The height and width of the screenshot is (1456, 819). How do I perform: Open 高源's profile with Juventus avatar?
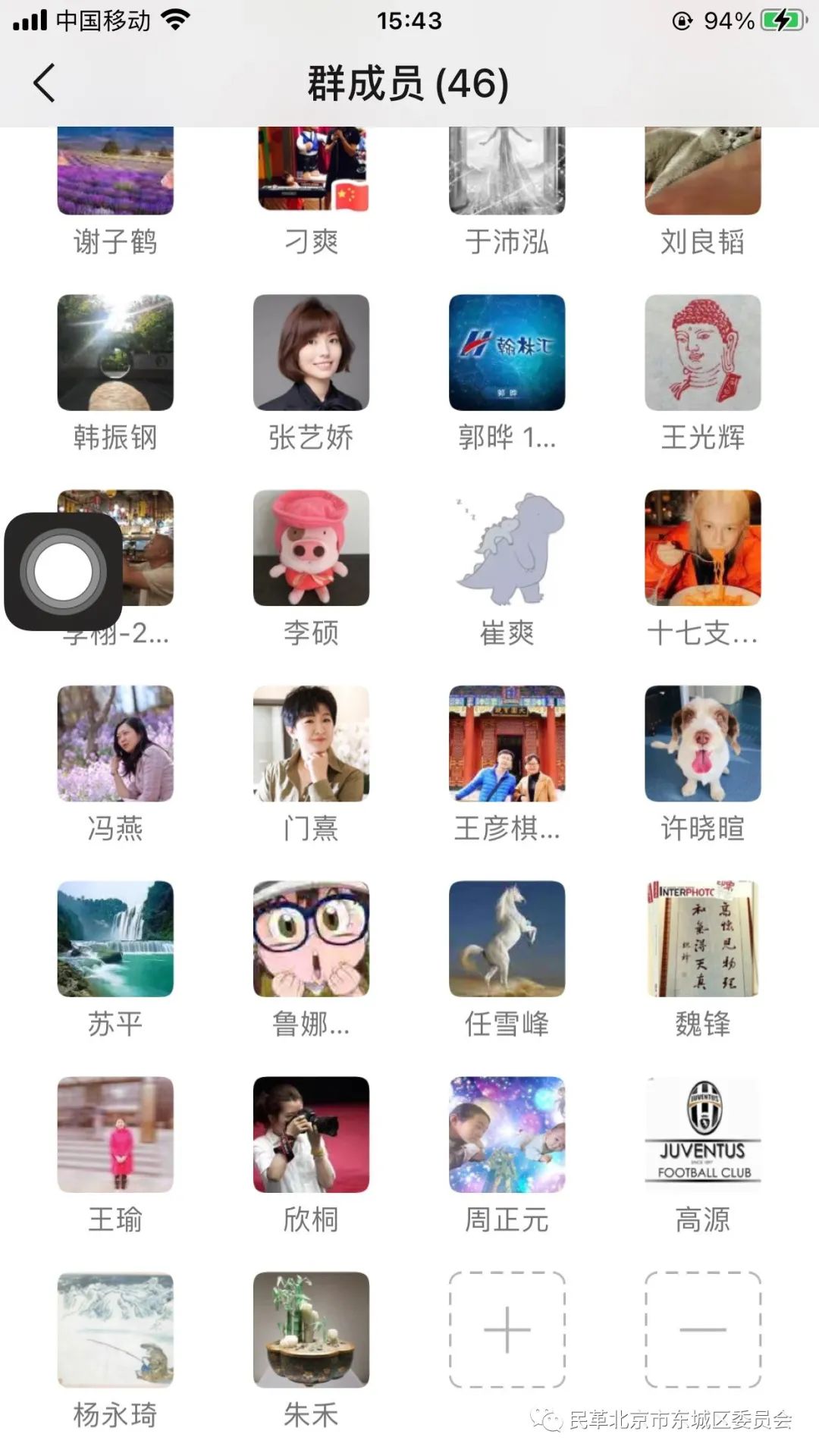pos(702,1134)
